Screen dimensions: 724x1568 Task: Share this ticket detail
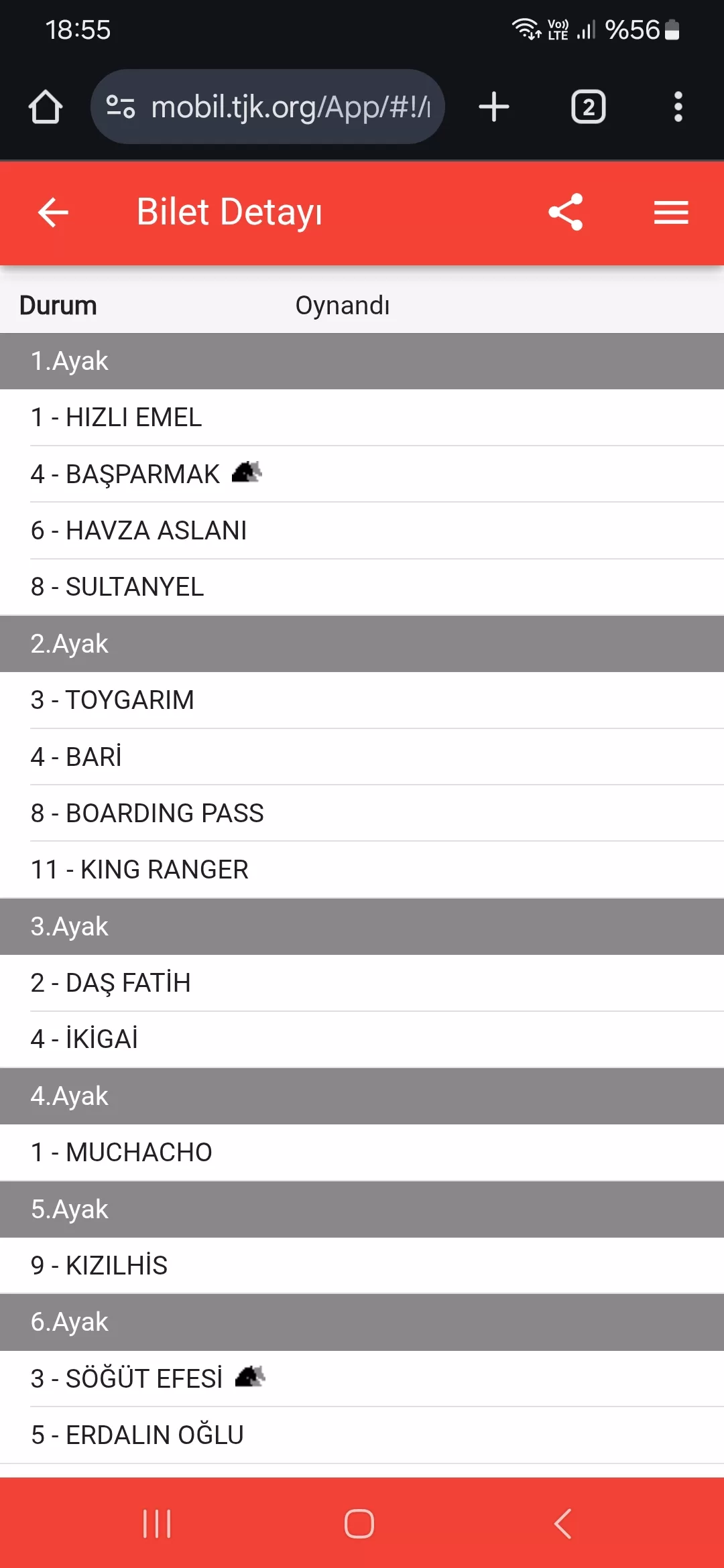566,212
